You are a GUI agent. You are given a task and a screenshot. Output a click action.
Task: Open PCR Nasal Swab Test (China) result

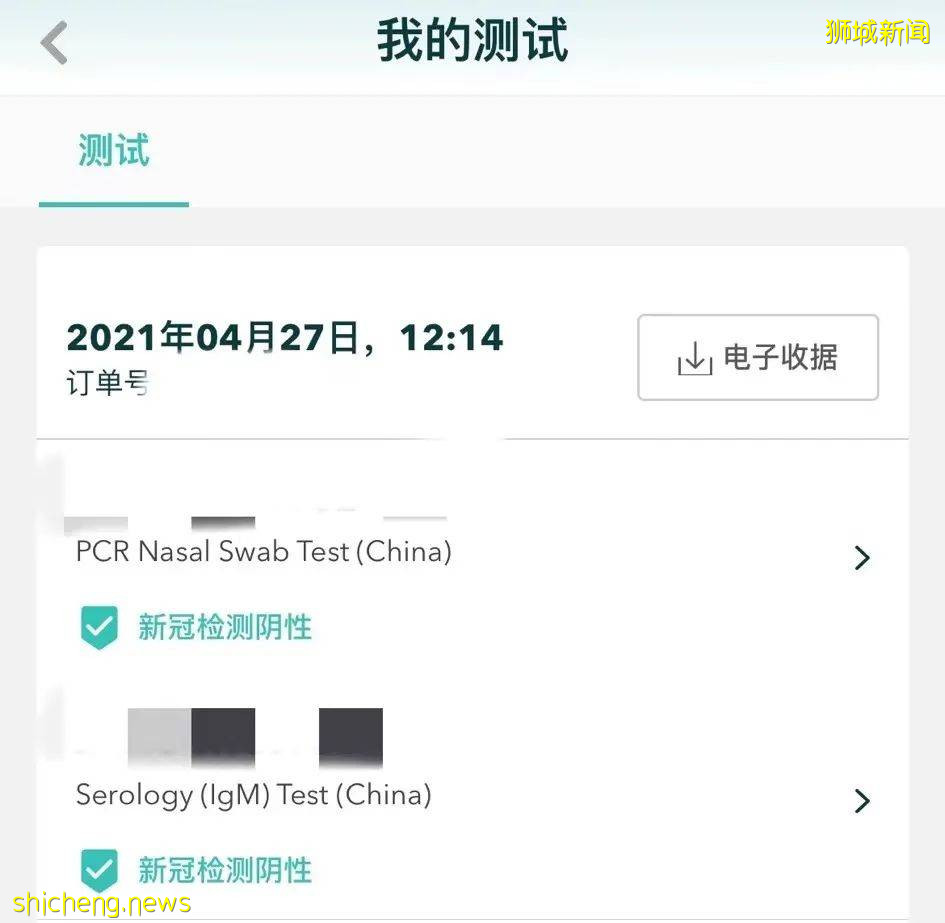[x=470, y=555]
